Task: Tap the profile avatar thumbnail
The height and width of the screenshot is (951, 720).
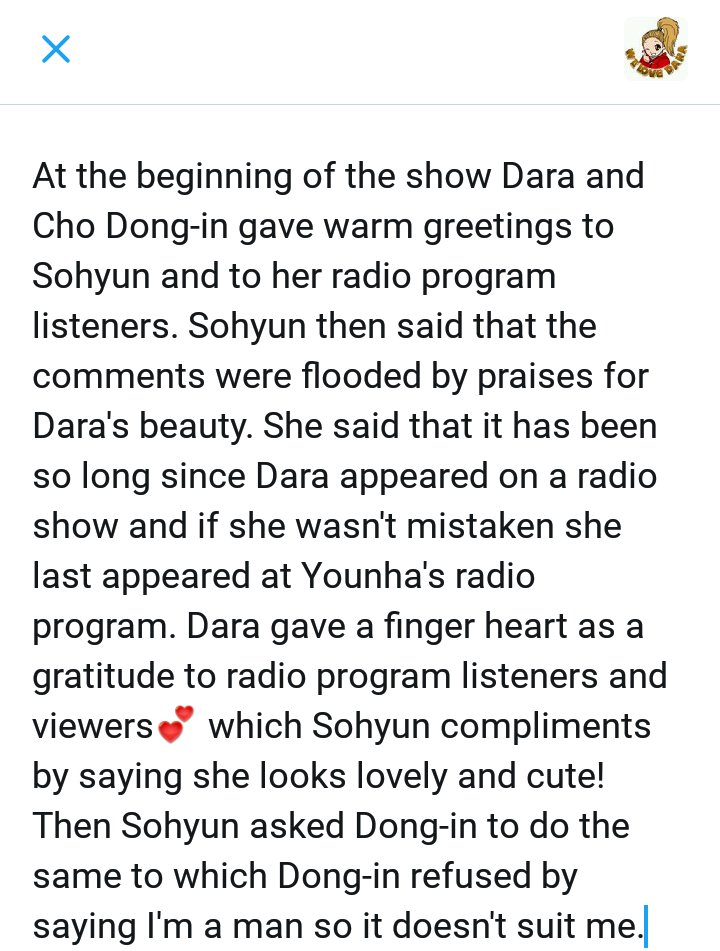Action: point(655,49)
